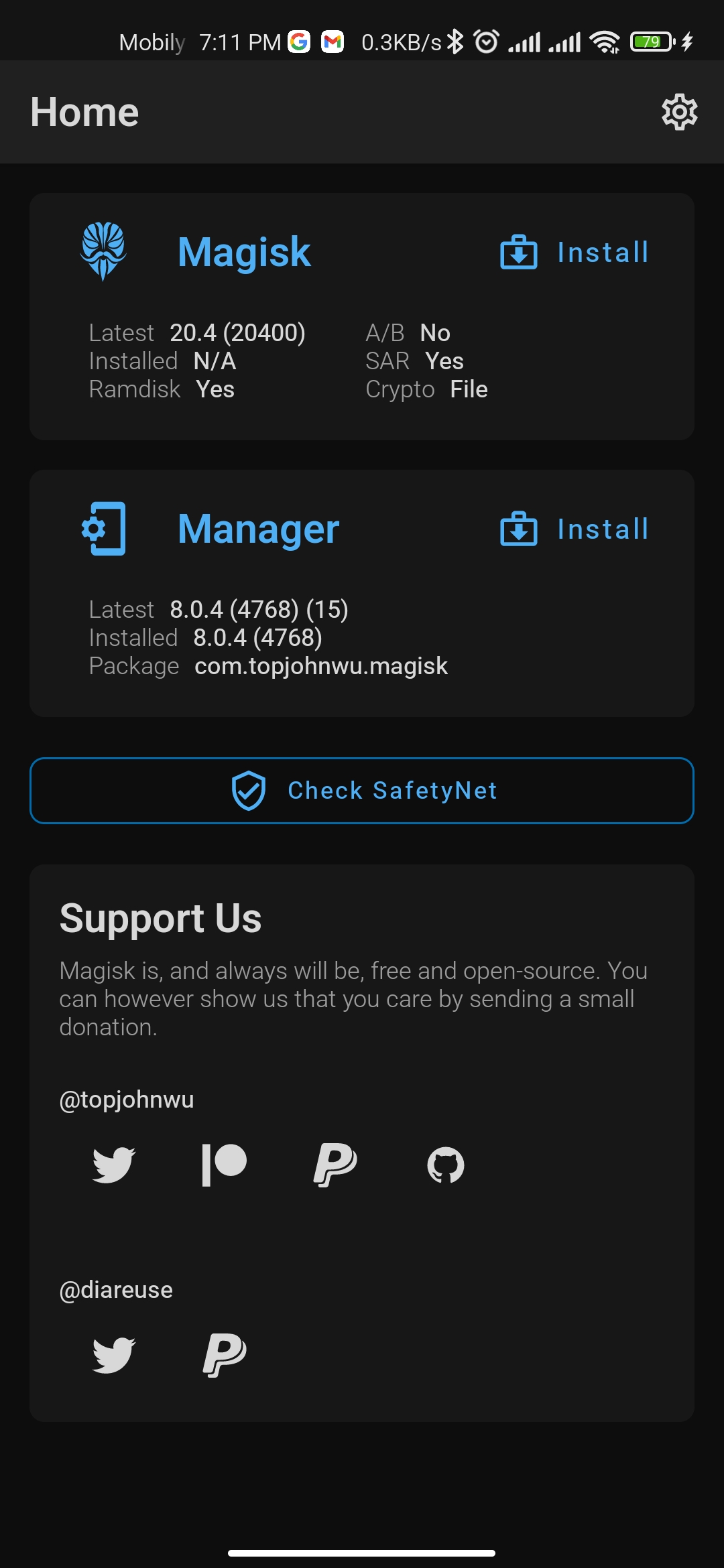The width and height of the screenshot is (724, 1568).
Task: Tap Install on the Magisk card
Action: 575,253
